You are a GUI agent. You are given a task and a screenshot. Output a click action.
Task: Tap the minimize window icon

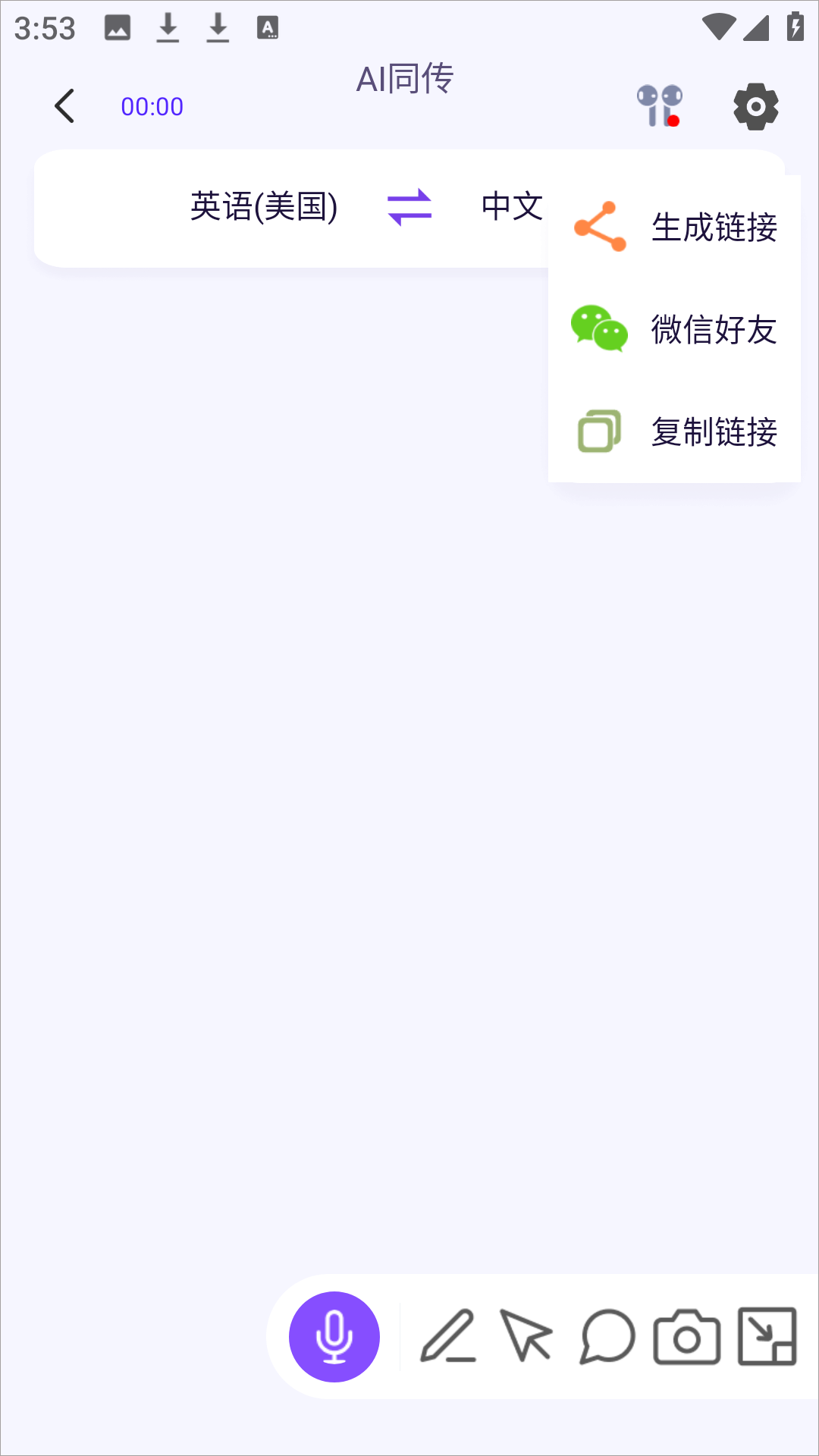(767, 1337)
